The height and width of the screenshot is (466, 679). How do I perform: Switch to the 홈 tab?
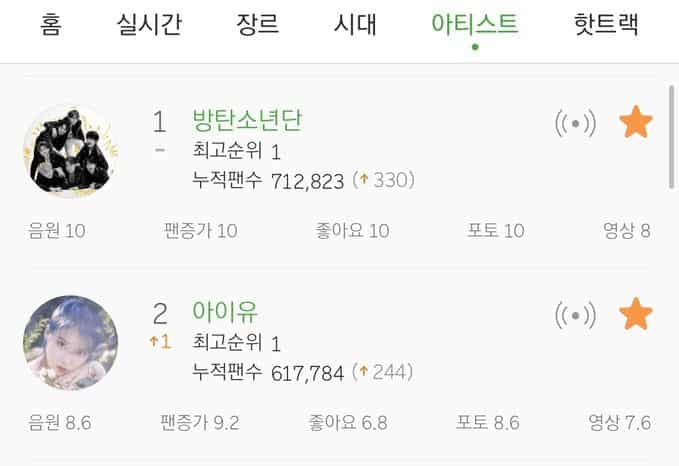(x=50, y=24)
